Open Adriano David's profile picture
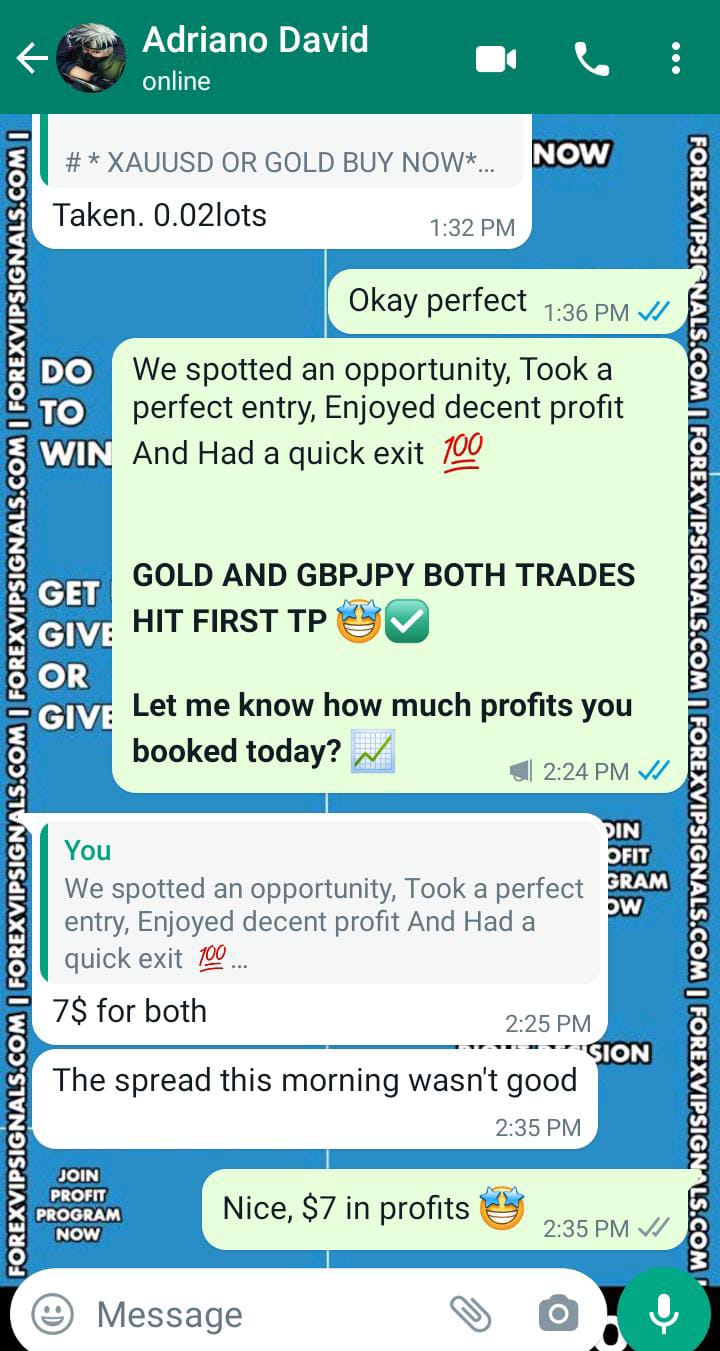The height and width of the screenshot is (1351, 720). (x=91, y=58)
